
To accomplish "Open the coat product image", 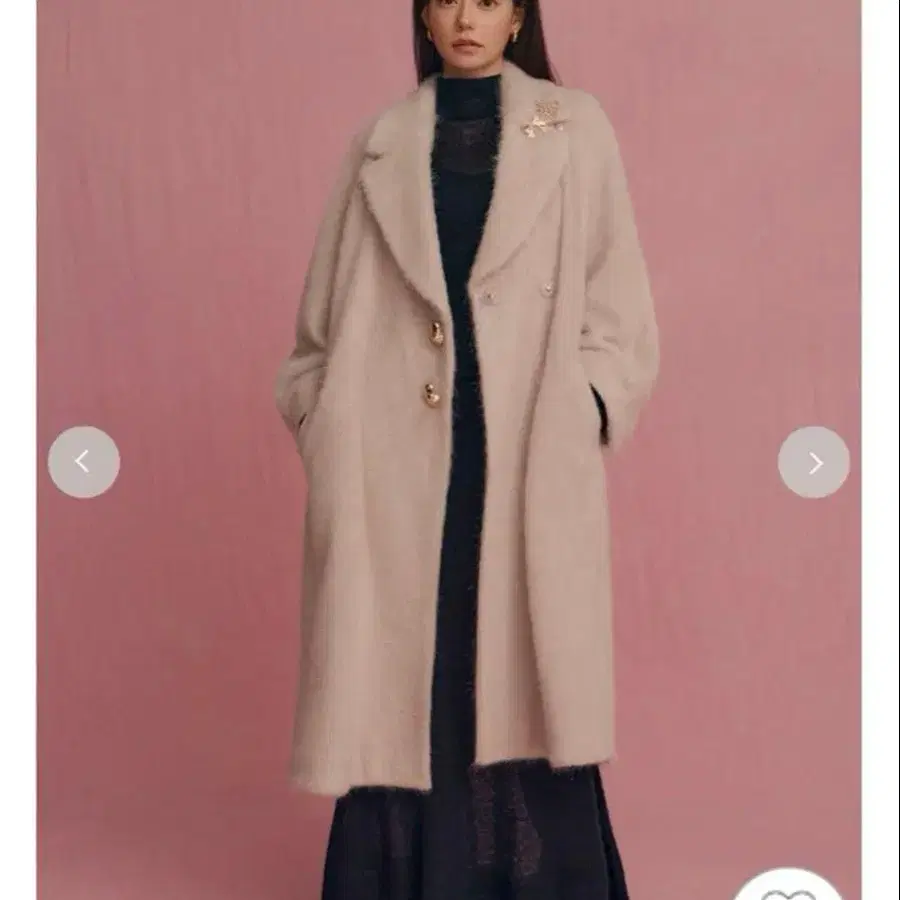I will (449, 450).
